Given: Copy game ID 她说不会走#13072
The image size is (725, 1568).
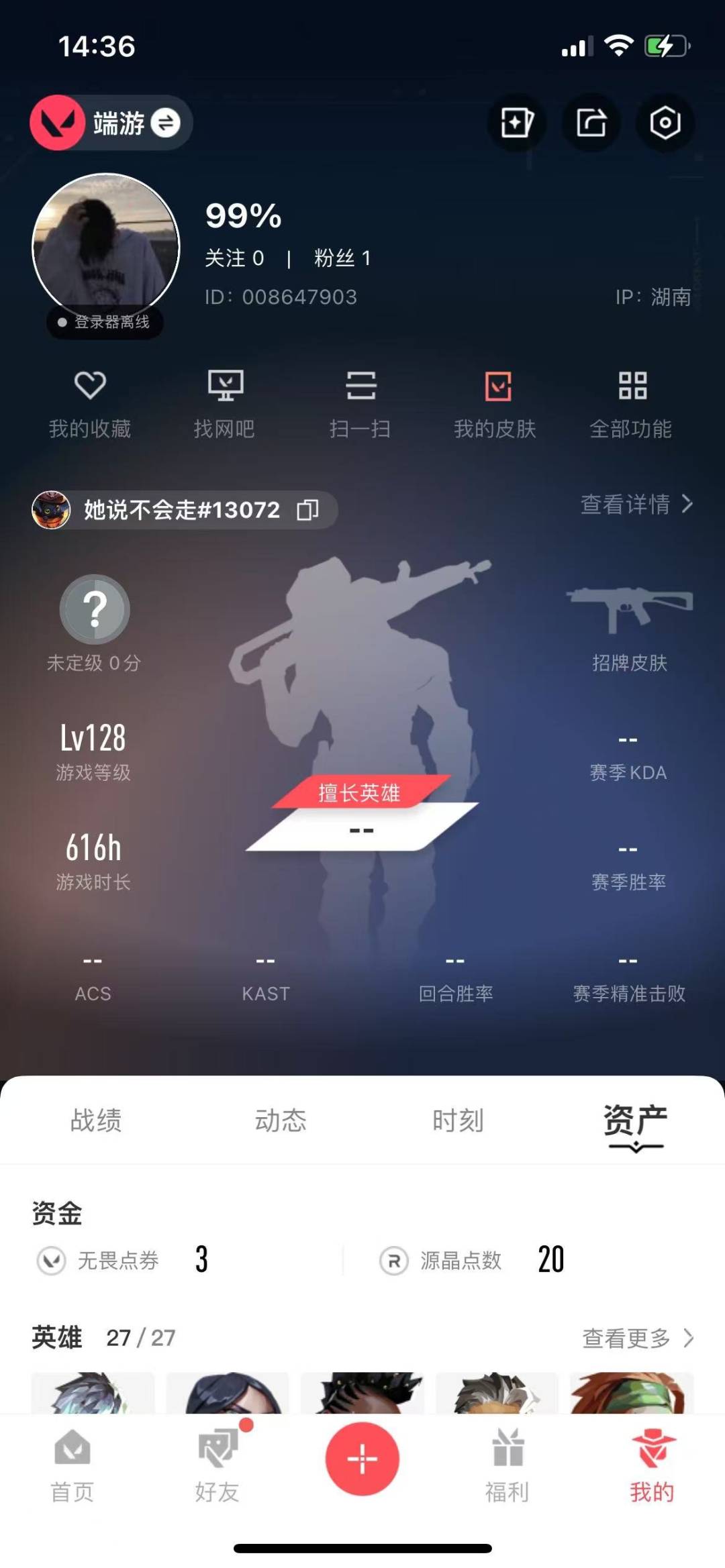Looking at the screenshot, I should coord(308,510).
